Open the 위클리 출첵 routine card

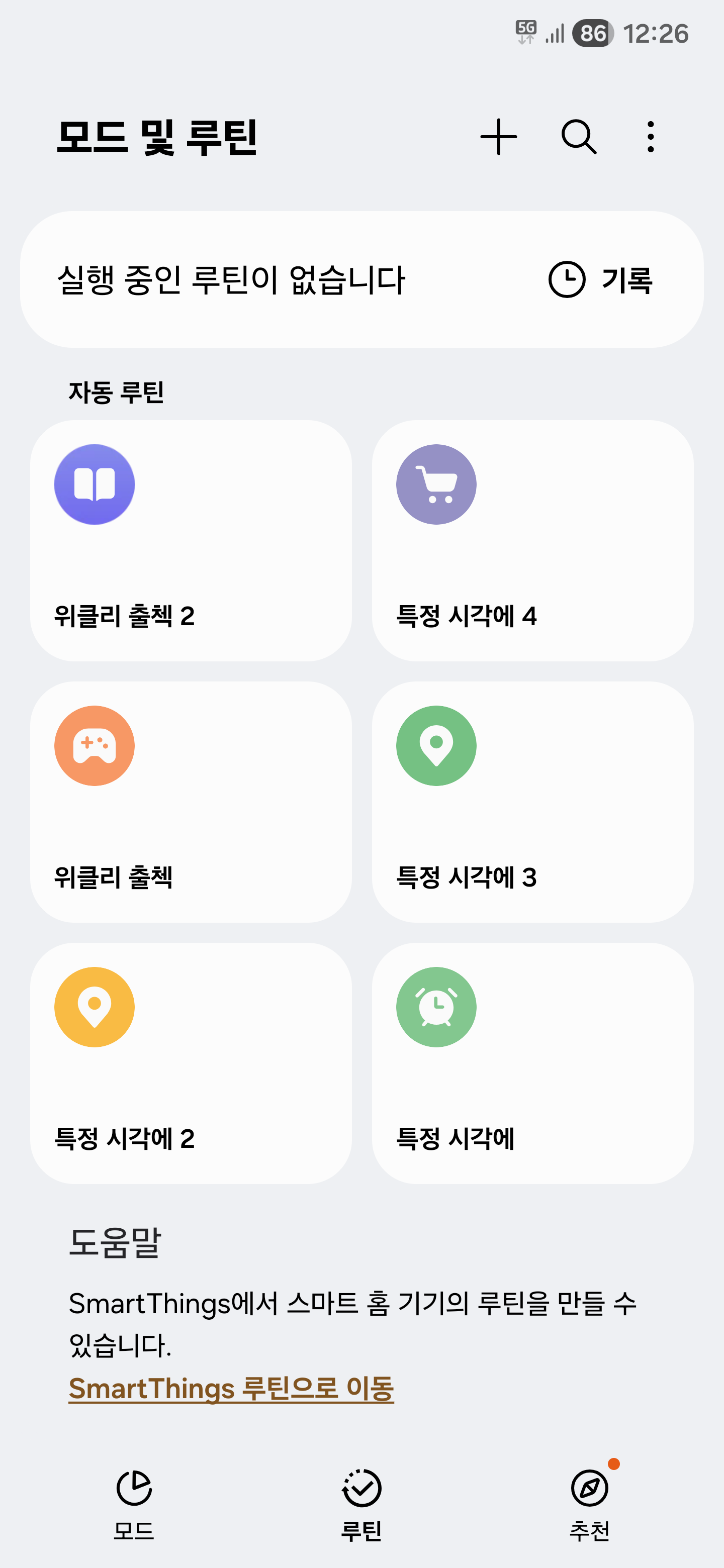click(191, 802)
